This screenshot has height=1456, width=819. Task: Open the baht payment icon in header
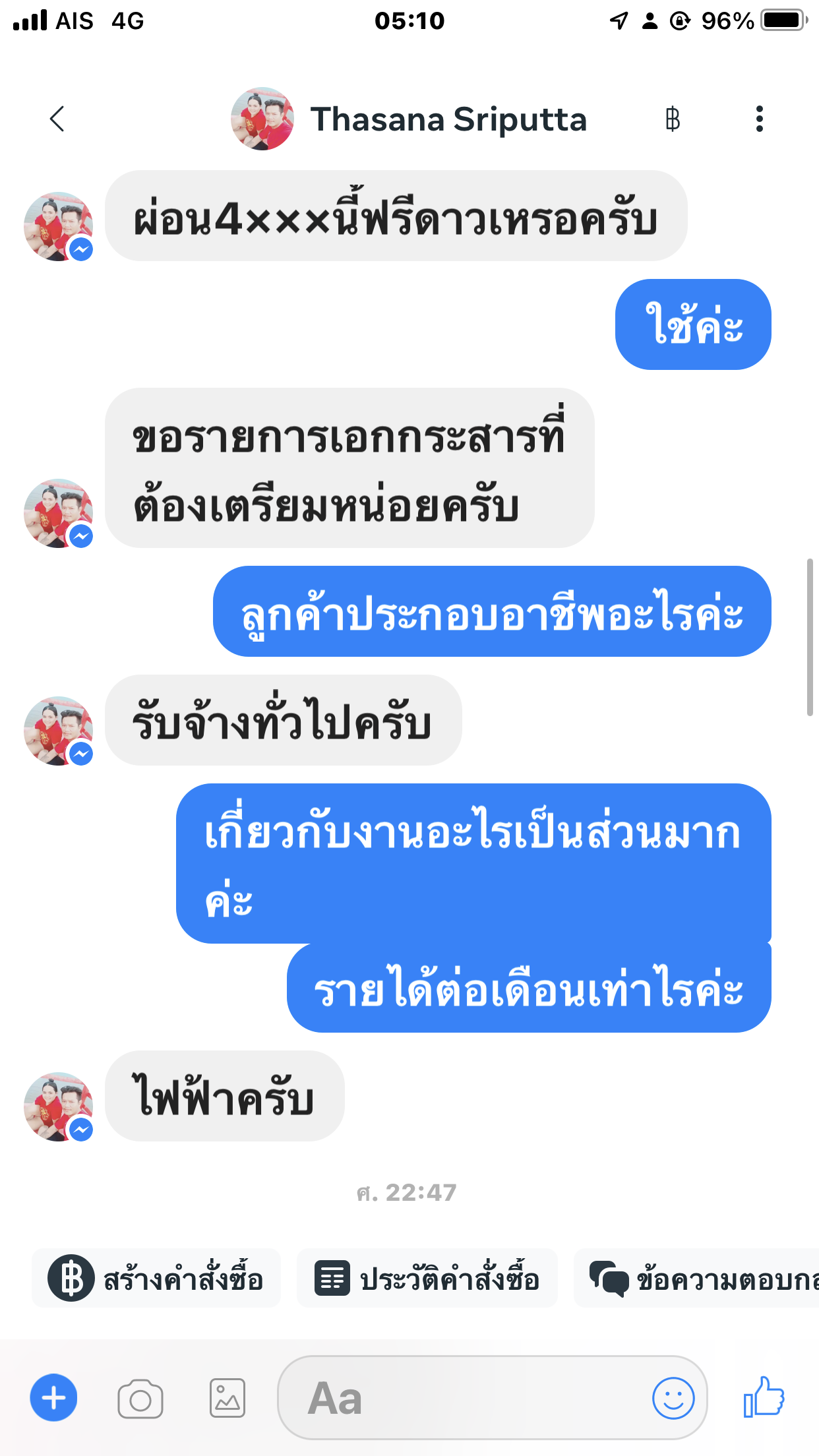point(673,119)
